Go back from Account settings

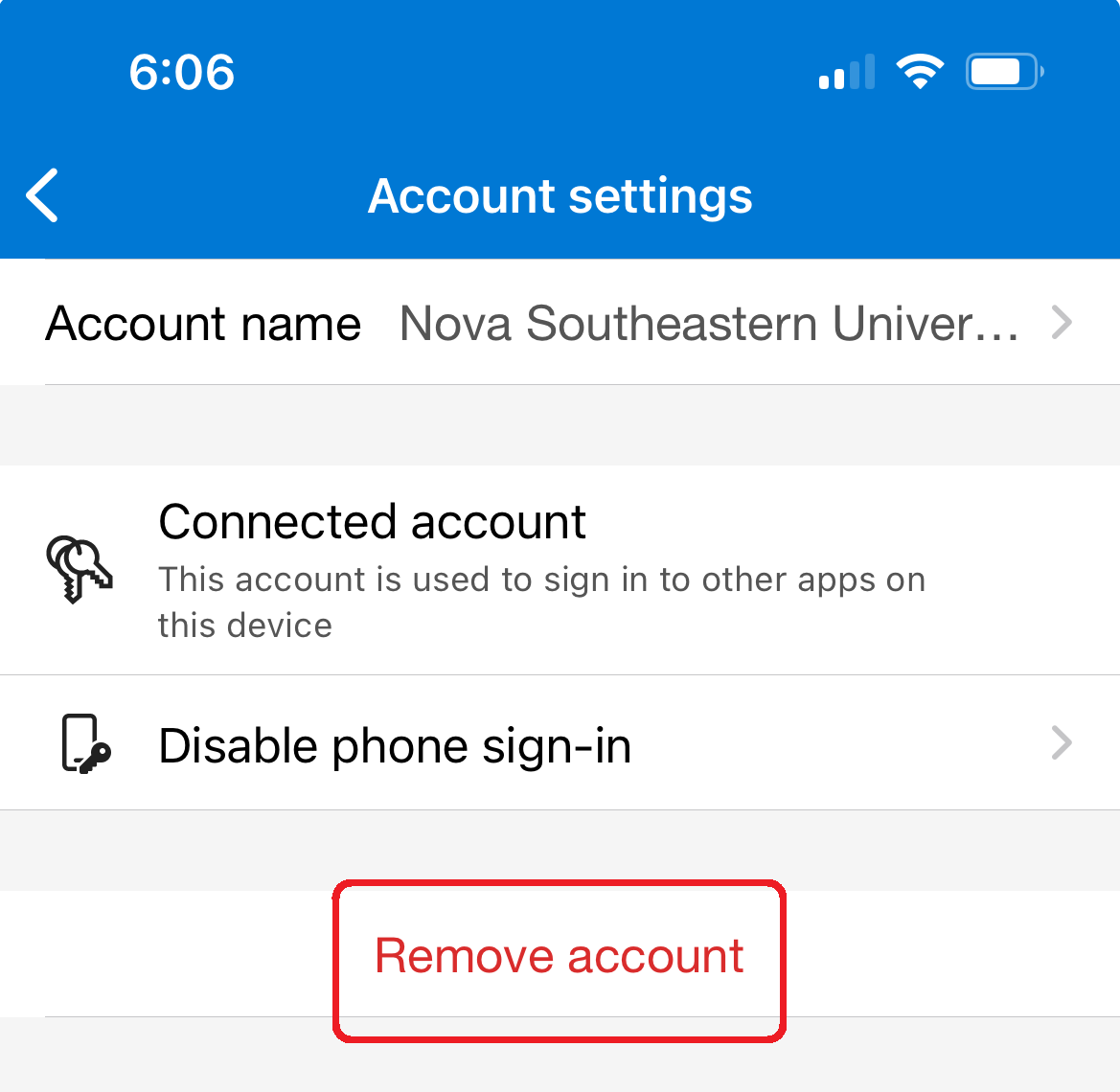click(43, 195)
